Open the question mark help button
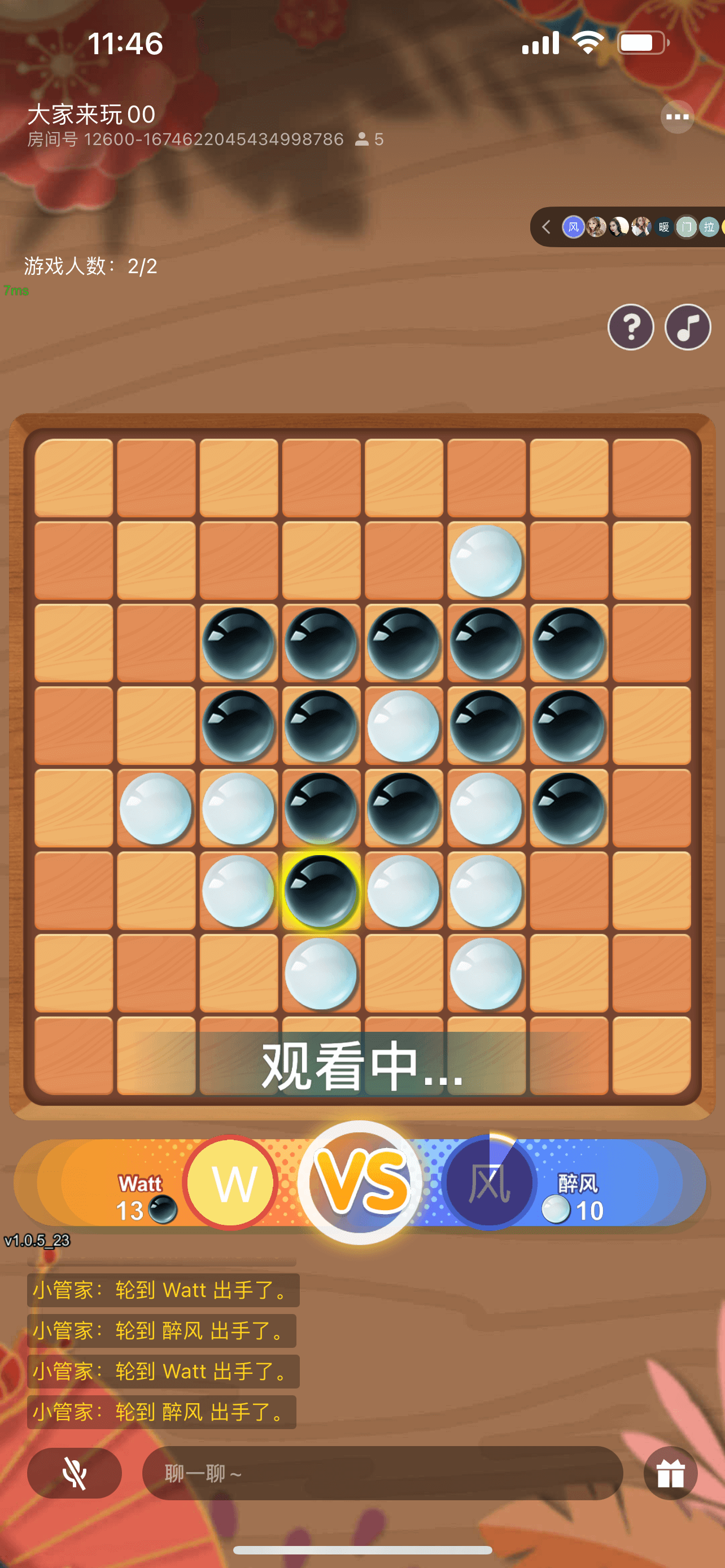The height and width of the screenshot is (1568, 725). tap(630, 327)
